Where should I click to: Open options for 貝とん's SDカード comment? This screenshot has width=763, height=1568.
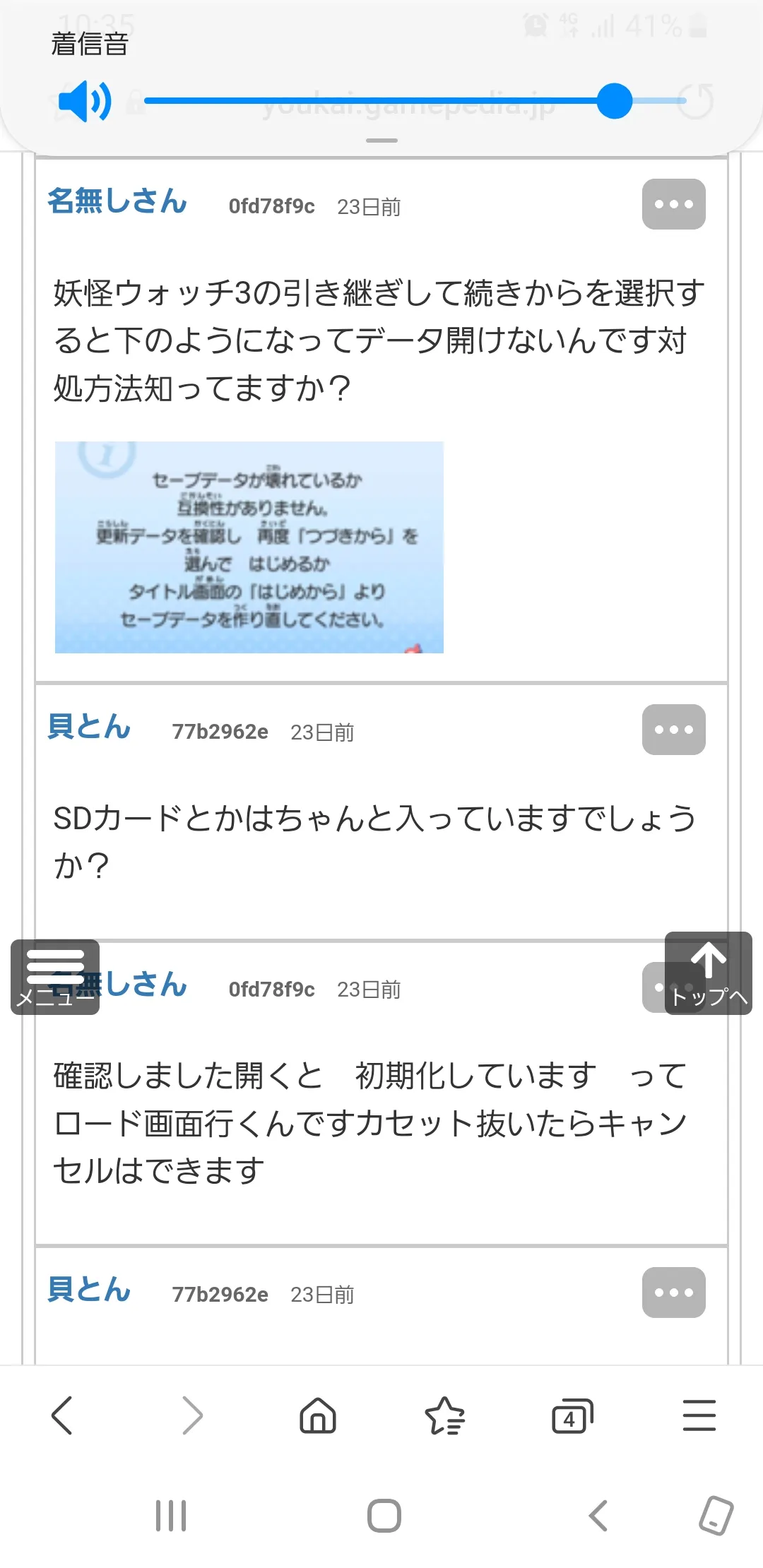[x=673, y=730]
